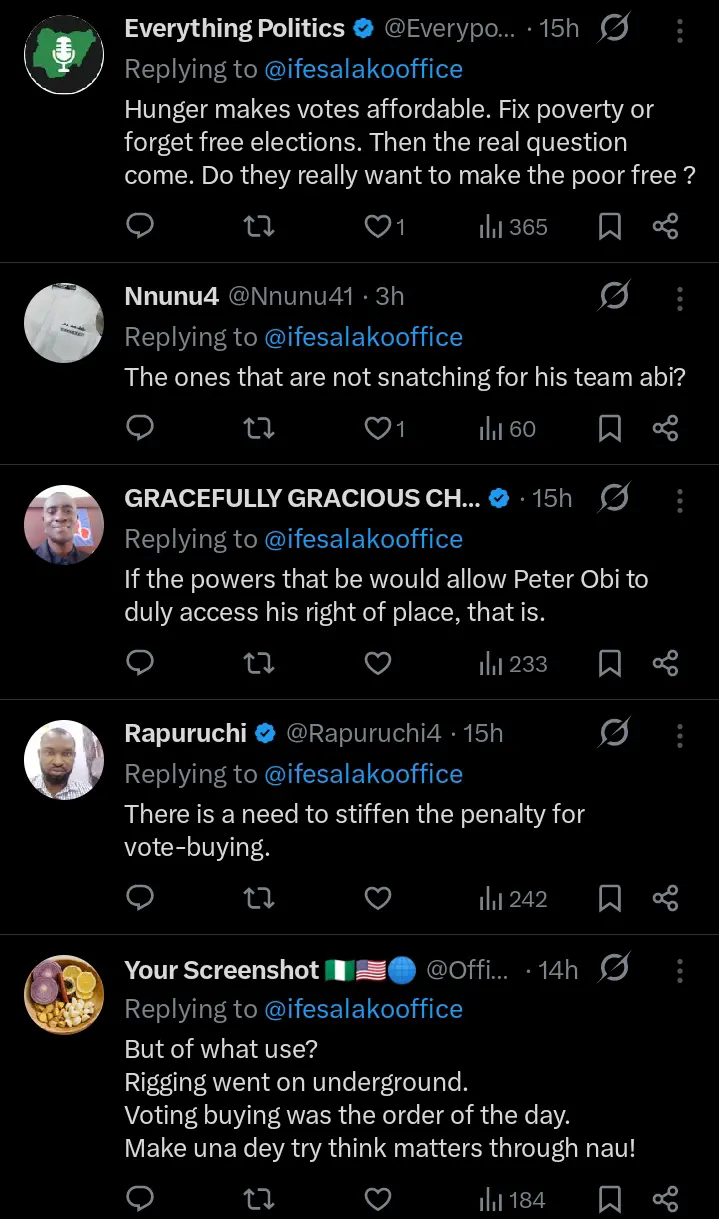Repost Rapuruchi's reply about vote-buying
This screenshot has height=1219, width=719.
pos(259,899)
